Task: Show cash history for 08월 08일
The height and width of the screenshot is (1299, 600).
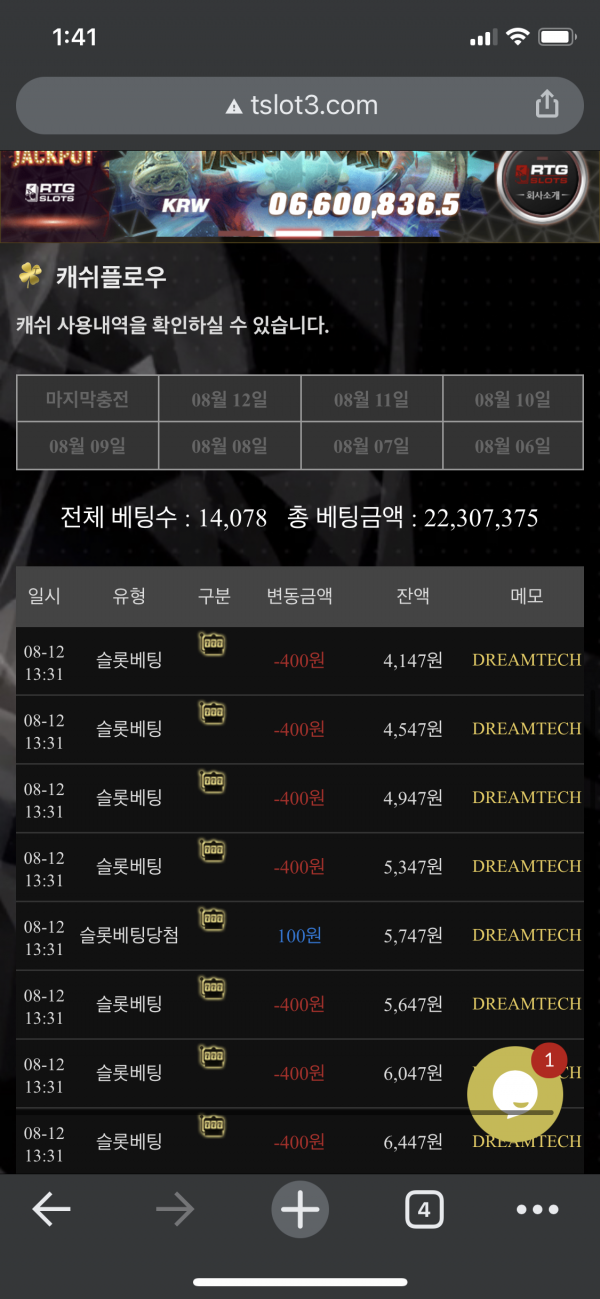Action: pyautogui.click(x=229, y=446)
